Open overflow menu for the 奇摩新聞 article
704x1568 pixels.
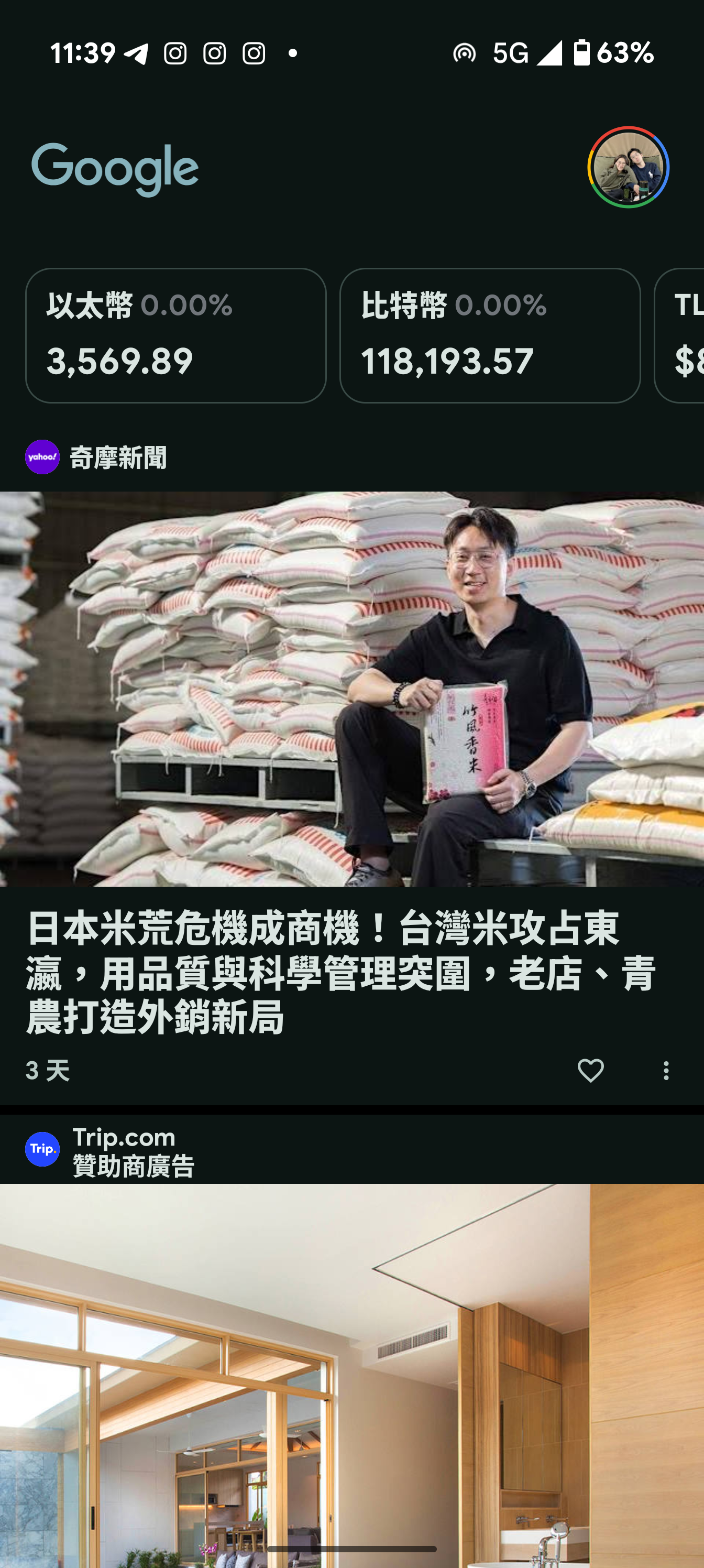point(666,1070)
